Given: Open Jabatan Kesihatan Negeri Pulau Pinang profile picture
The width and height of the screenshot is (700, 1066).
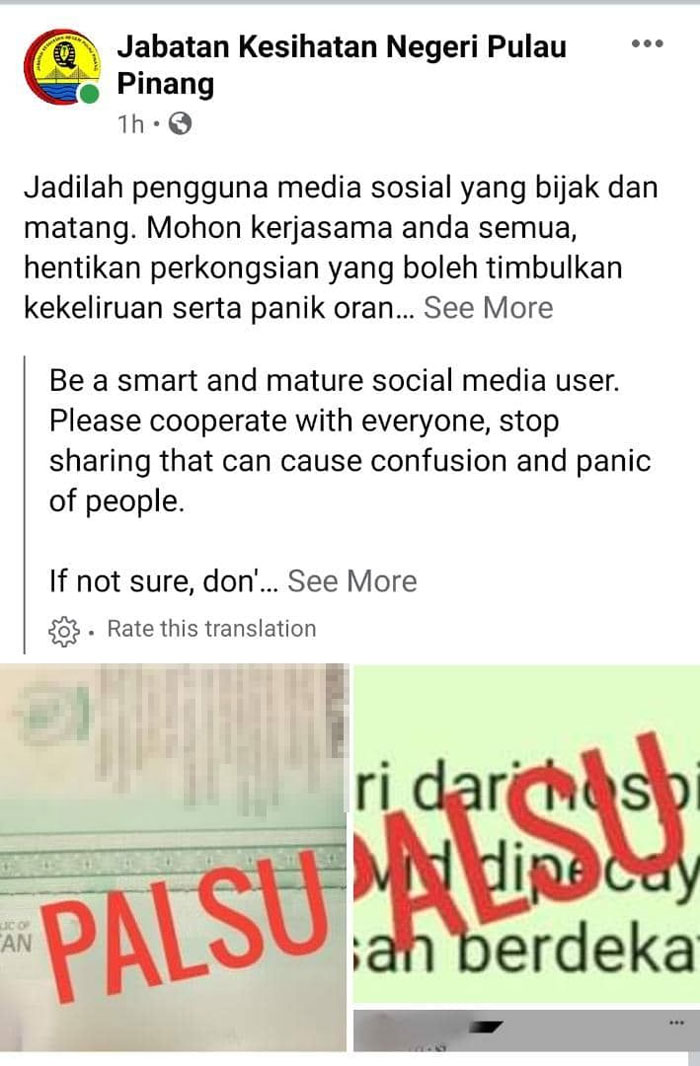Looking at the screenshot, I should [x=59, y=66].
